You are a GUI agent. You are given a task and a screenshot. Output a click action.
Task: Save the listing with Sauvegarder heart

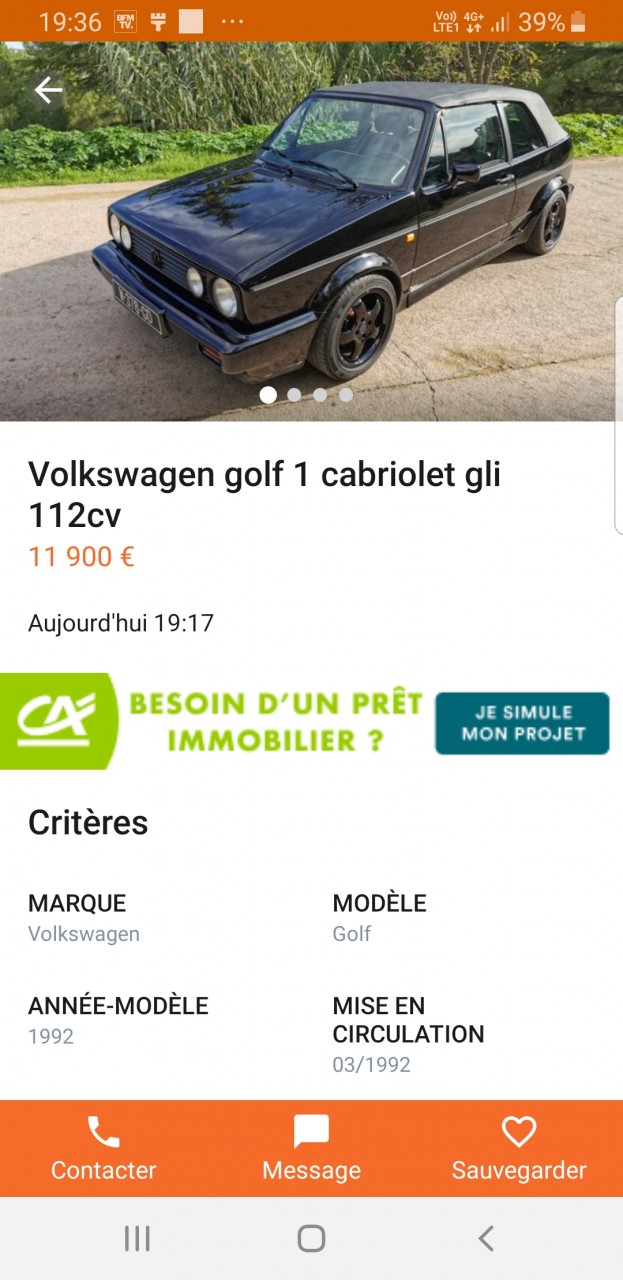(519, 1148)
